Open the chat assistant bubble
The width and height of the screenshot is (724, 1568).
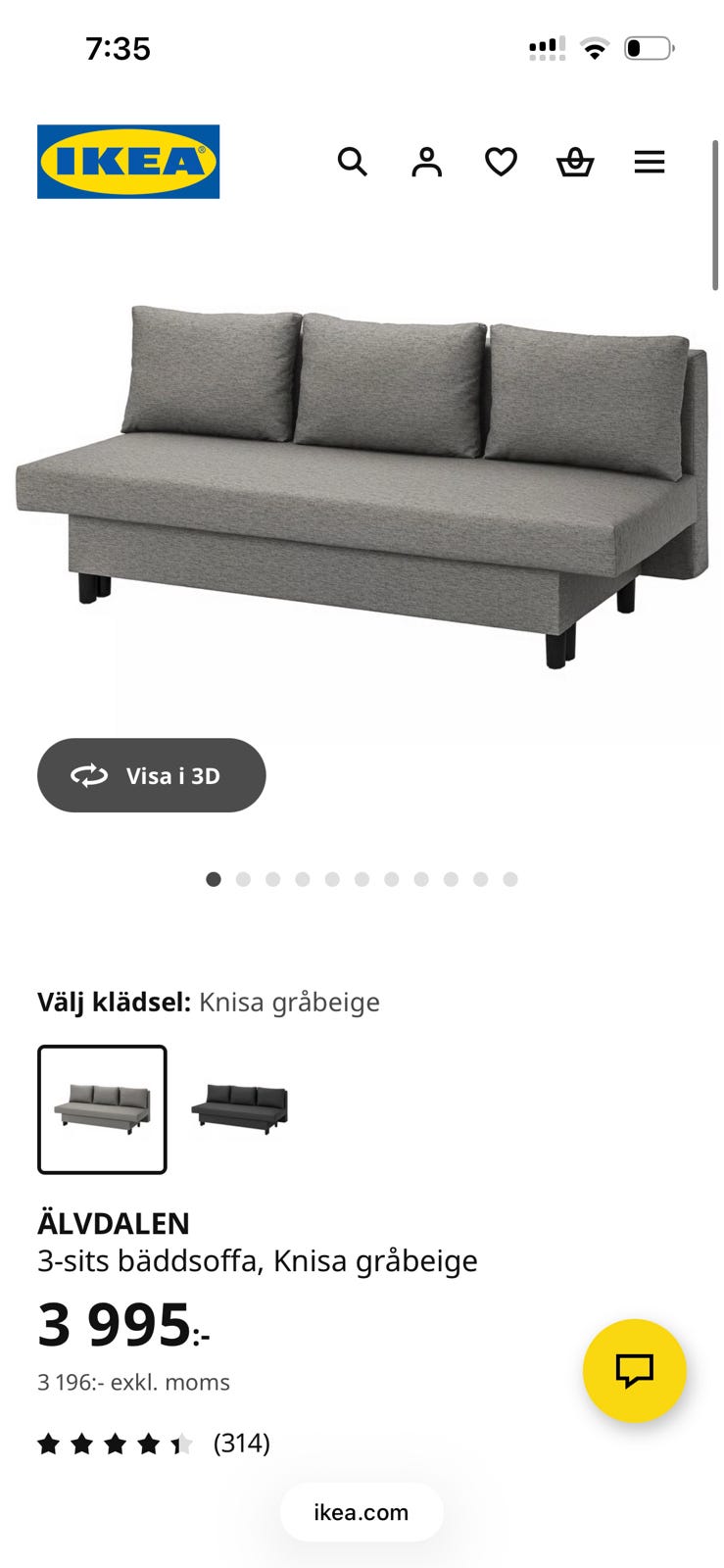click(x=634, y=1372)
